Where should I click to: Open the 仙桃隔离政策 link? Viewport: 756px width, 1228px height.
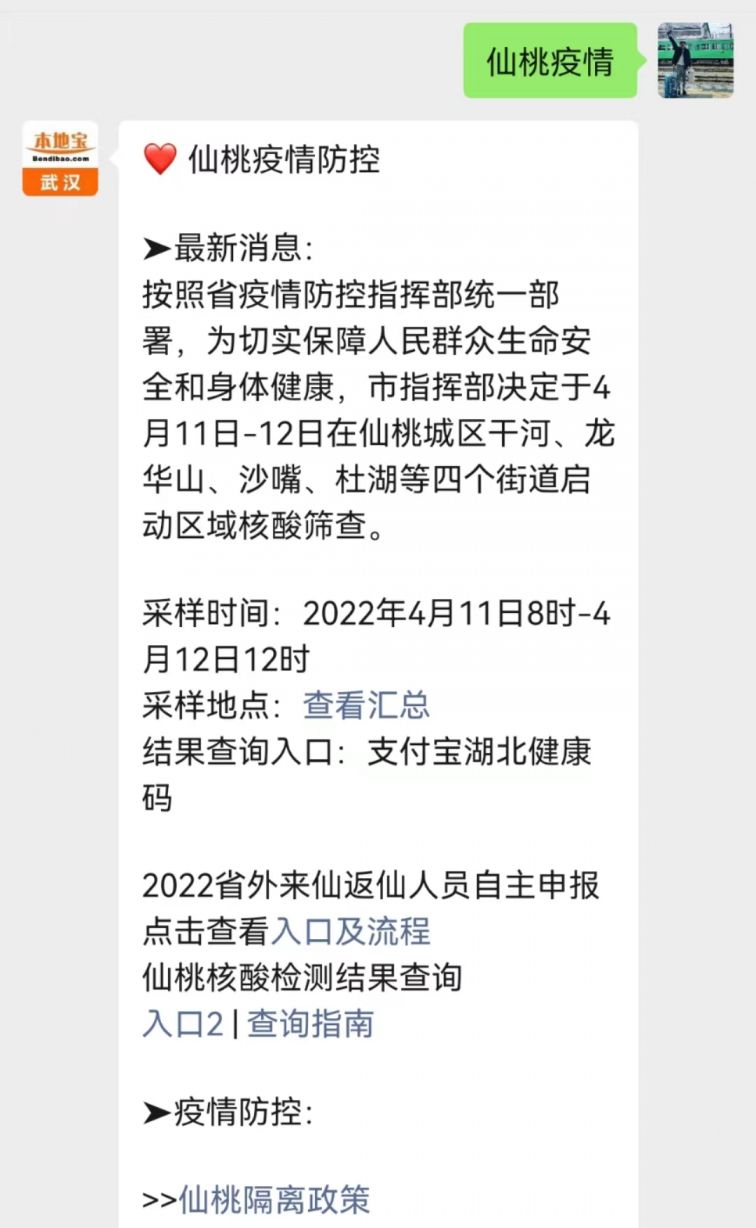pos(274,1199)
